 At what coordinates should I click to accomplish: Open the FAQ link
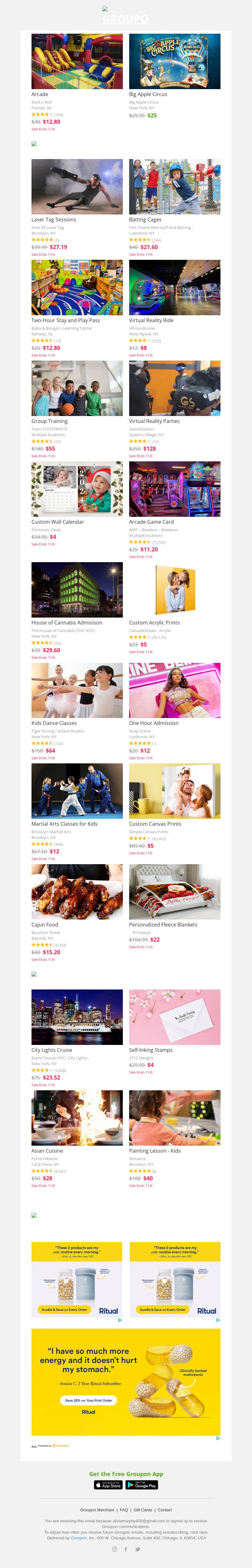(123, 1509)
